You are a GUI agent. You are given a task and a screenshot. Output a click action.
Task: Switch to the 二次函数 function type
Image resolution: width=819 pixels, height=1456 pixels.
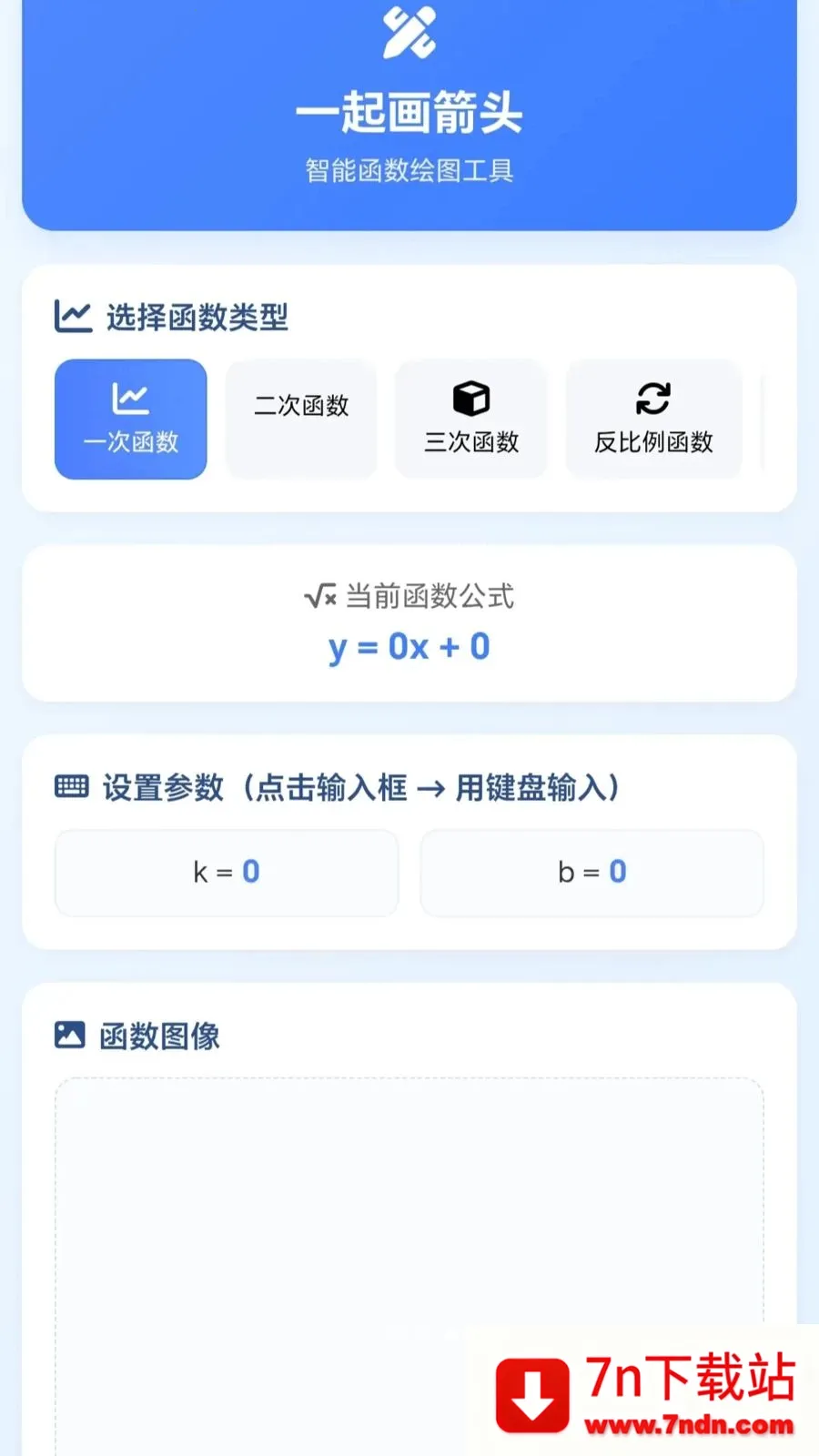[x=300, y=419]
